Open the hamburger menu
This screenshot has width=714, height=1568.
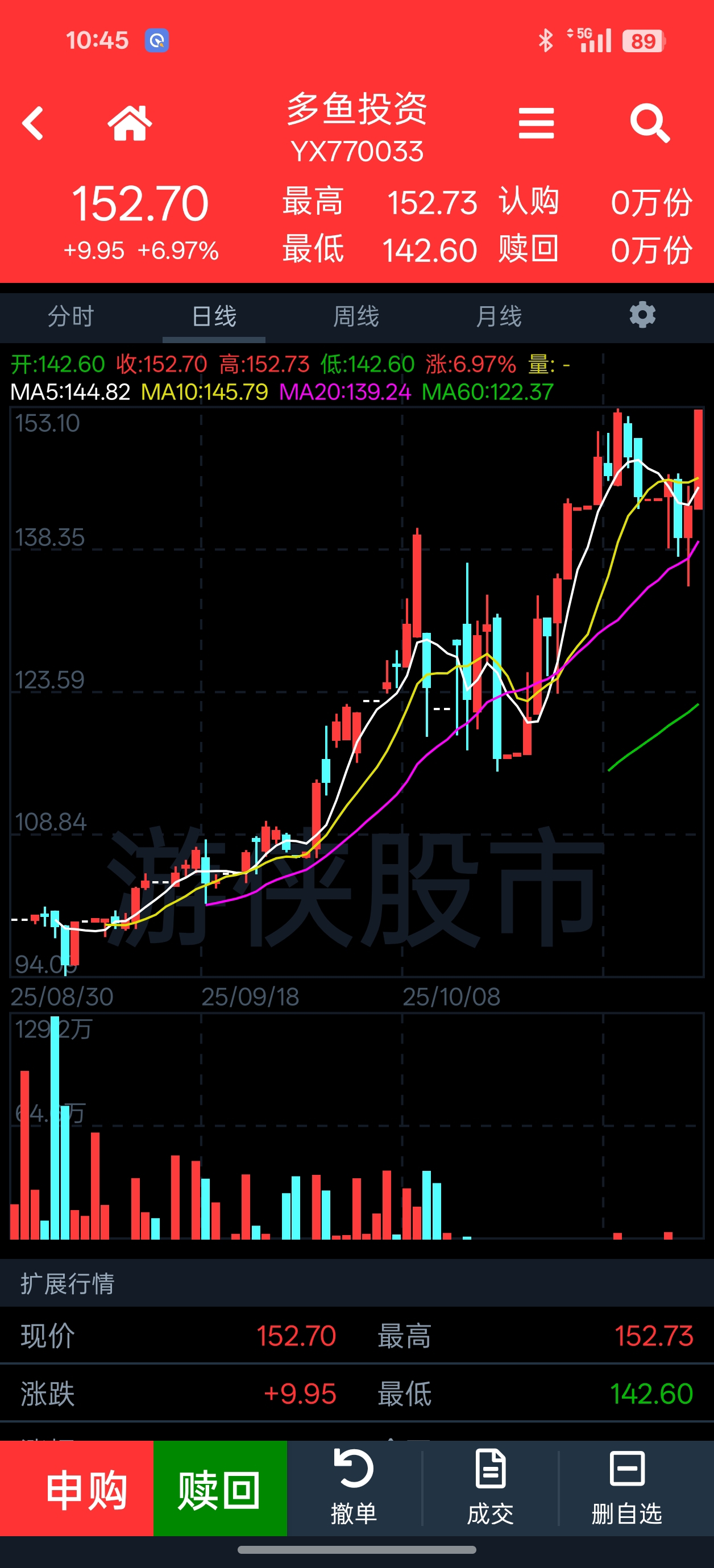[x=536, y=123]
